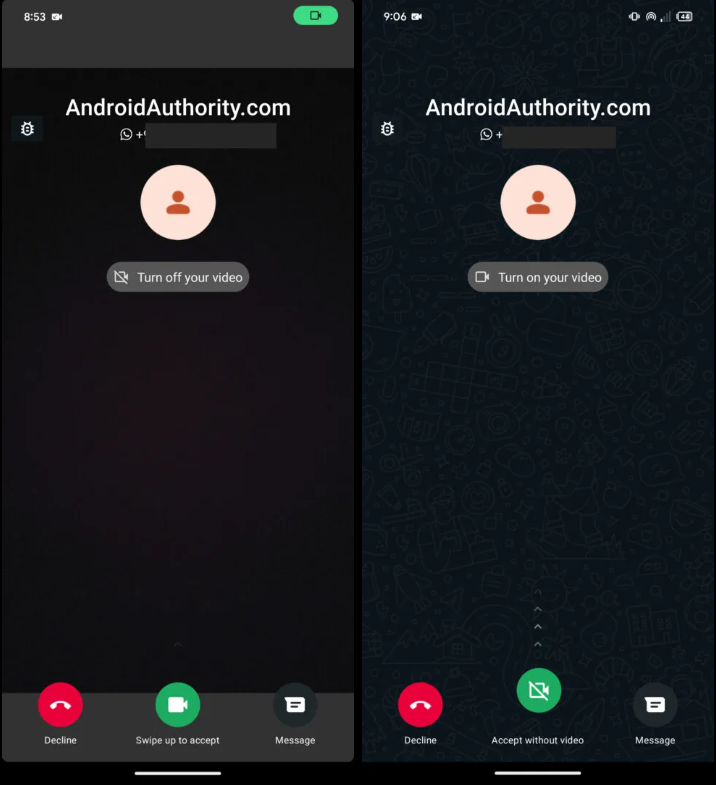Image resolution: width=716 pixels, height=785 pixels.
Task: Reply with Message beside 'Swipe up to accept'
Action: [x=295, y=705]
